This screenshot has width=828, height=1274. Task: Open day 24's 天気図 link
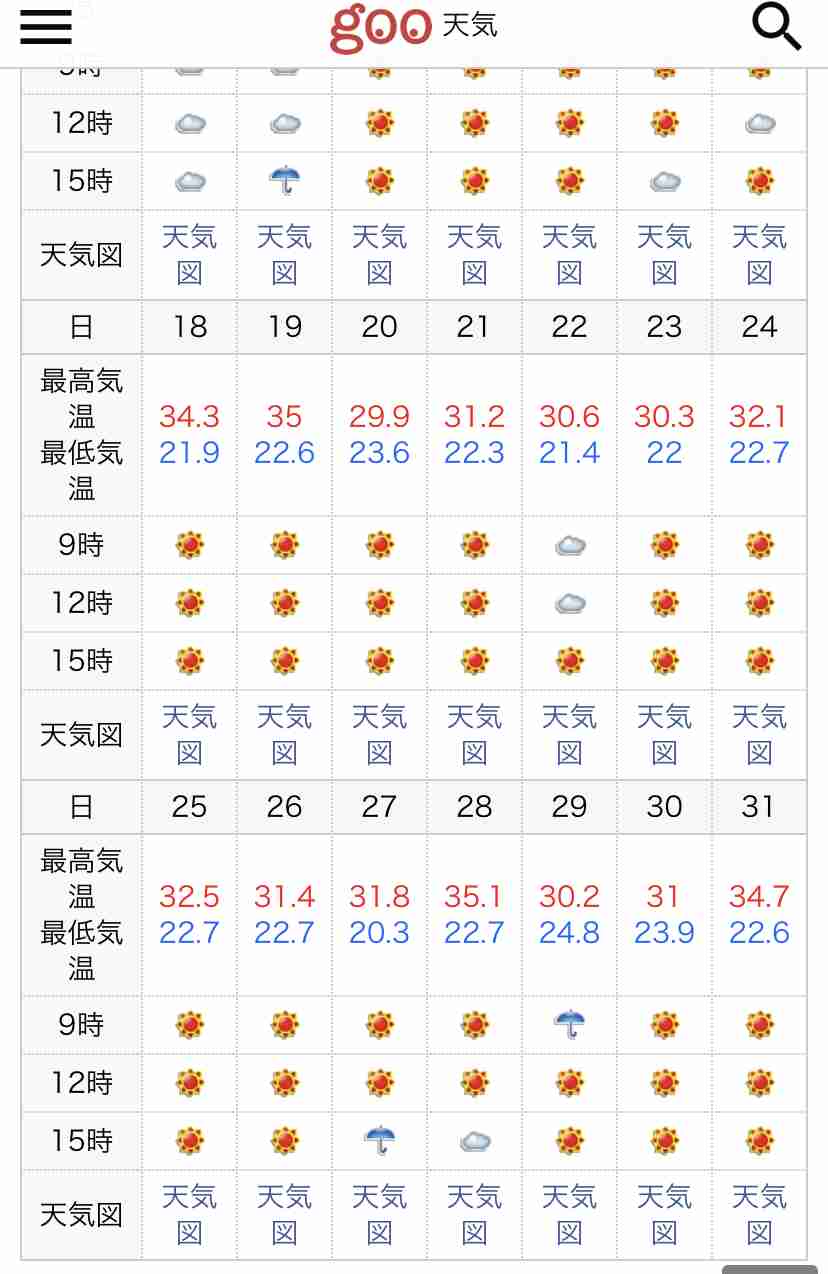point(759,735)
